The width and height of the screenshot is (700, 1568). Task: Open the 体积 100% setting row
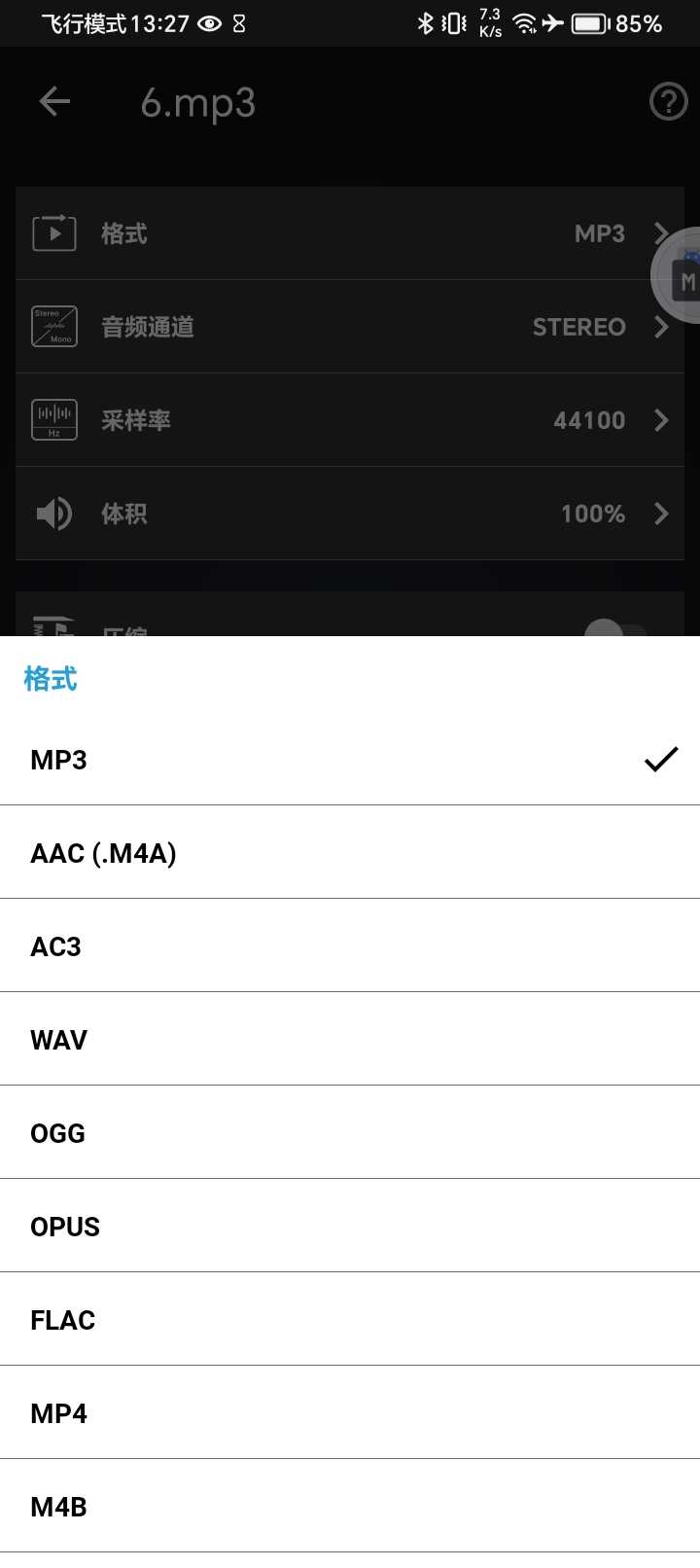350,514
